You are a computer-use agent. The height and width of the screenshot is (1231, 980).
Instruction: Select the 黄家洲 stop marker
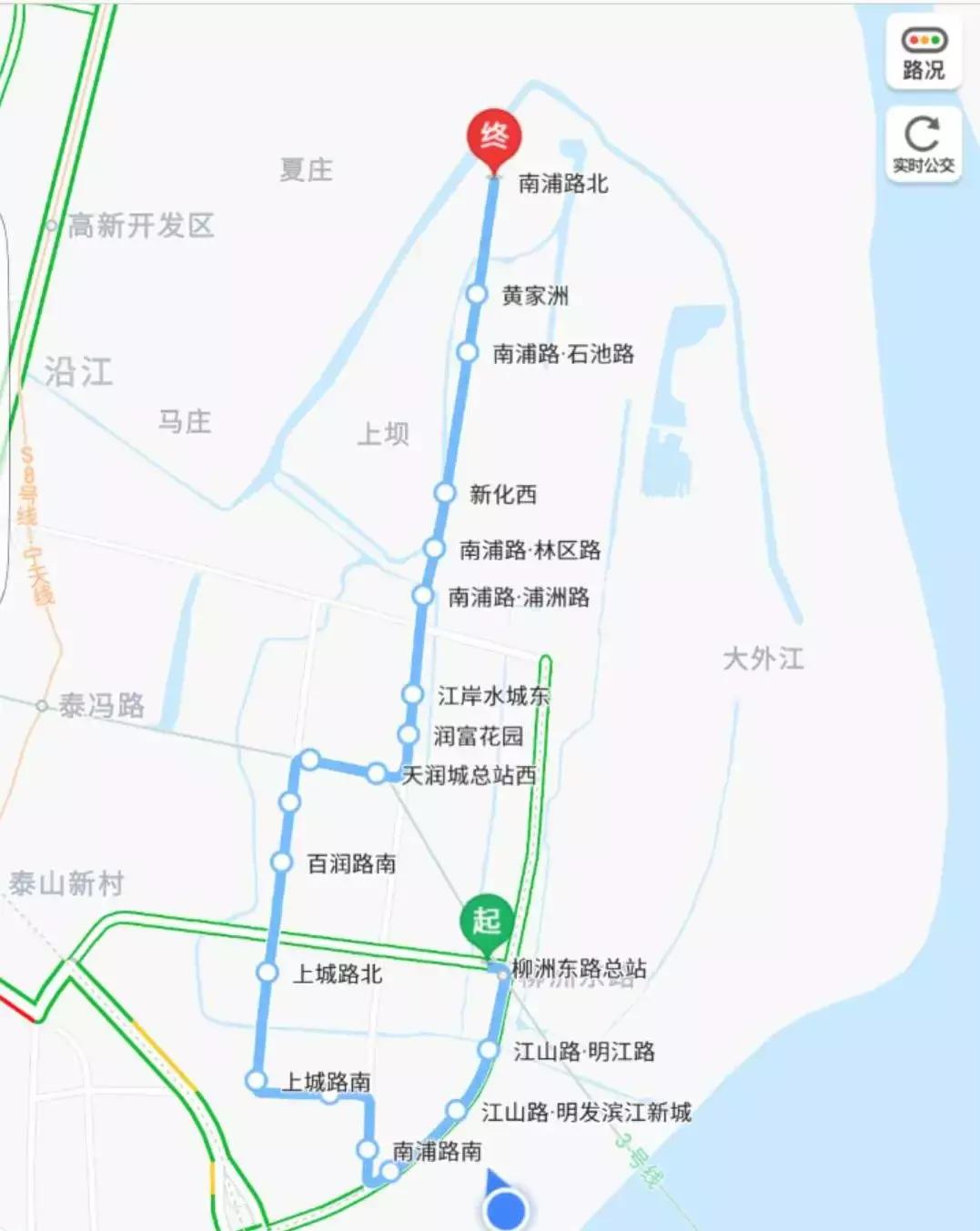477,293
